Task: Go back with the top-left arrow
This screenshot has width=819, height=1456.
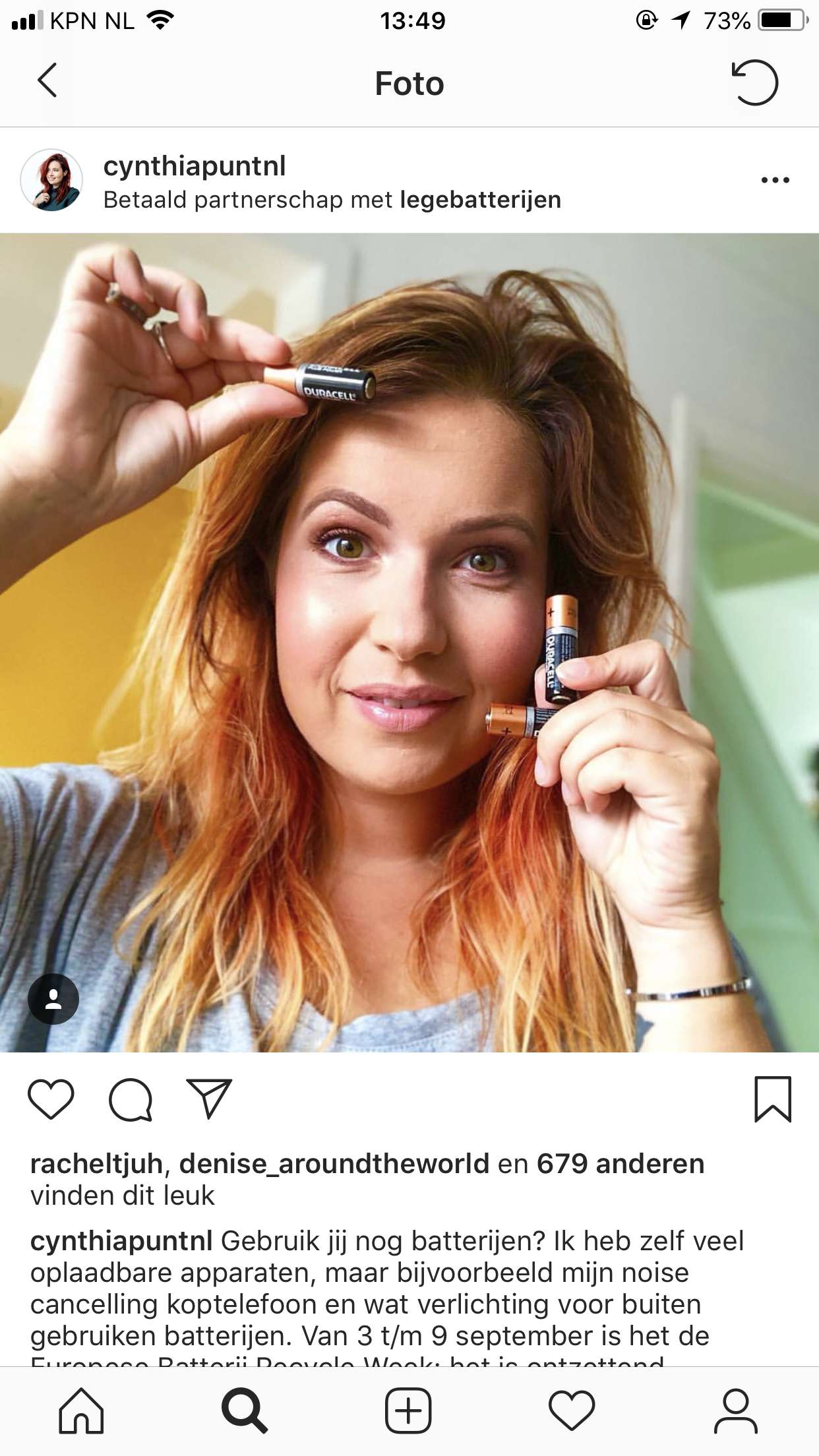Action: pyautogui.click(x=47, y=82)
